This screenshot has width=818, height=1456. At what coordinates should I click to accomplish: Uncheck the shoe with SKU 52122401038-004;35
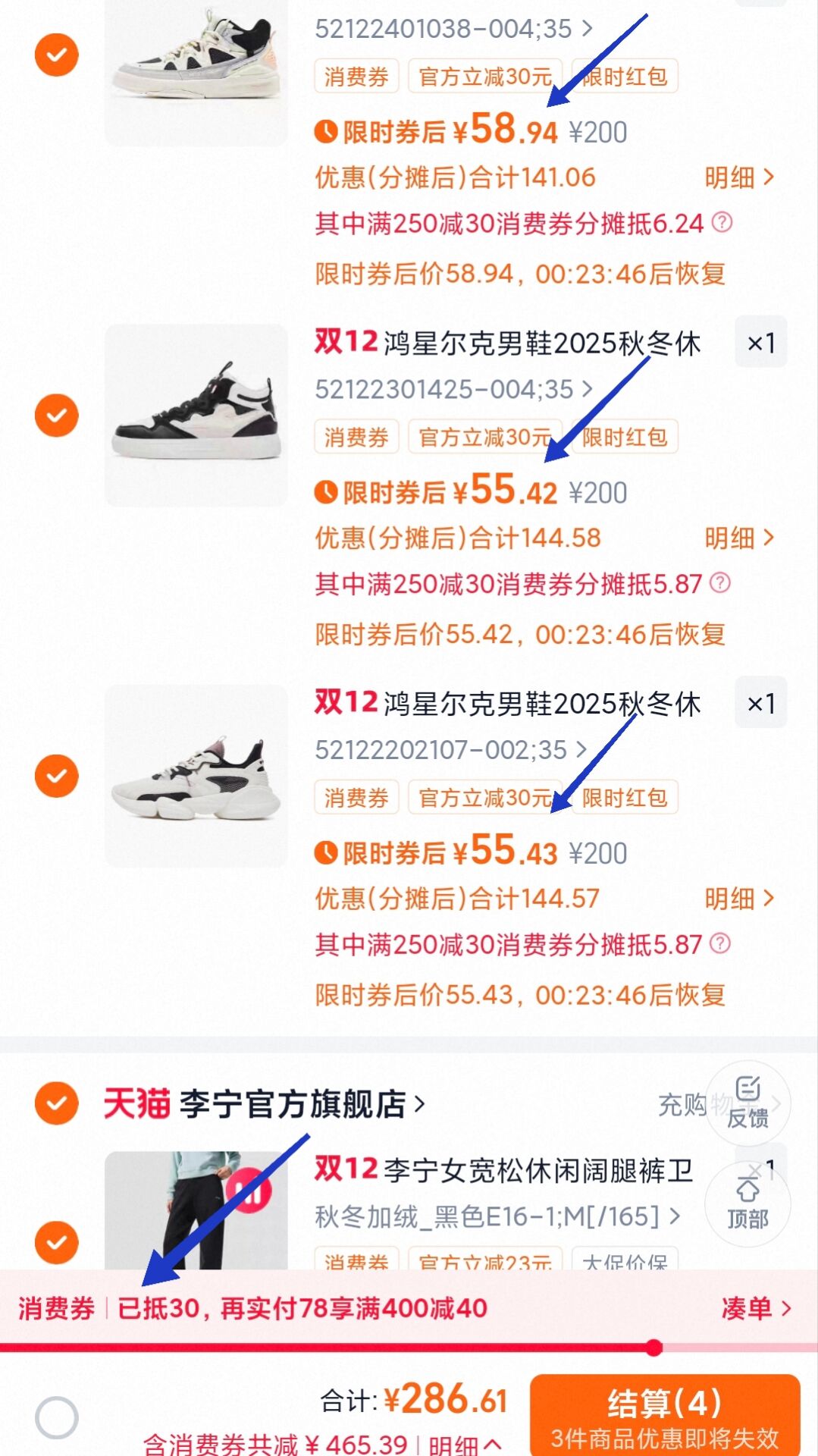click(x=57, y=55)
